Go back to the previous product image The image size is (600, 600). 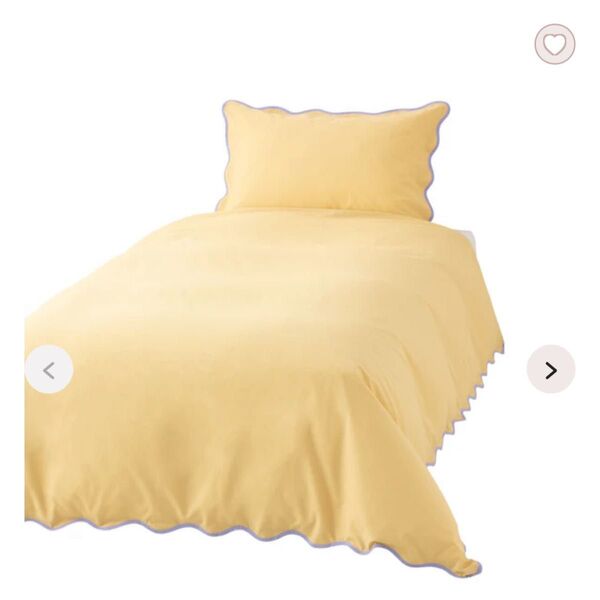[49, 370]
